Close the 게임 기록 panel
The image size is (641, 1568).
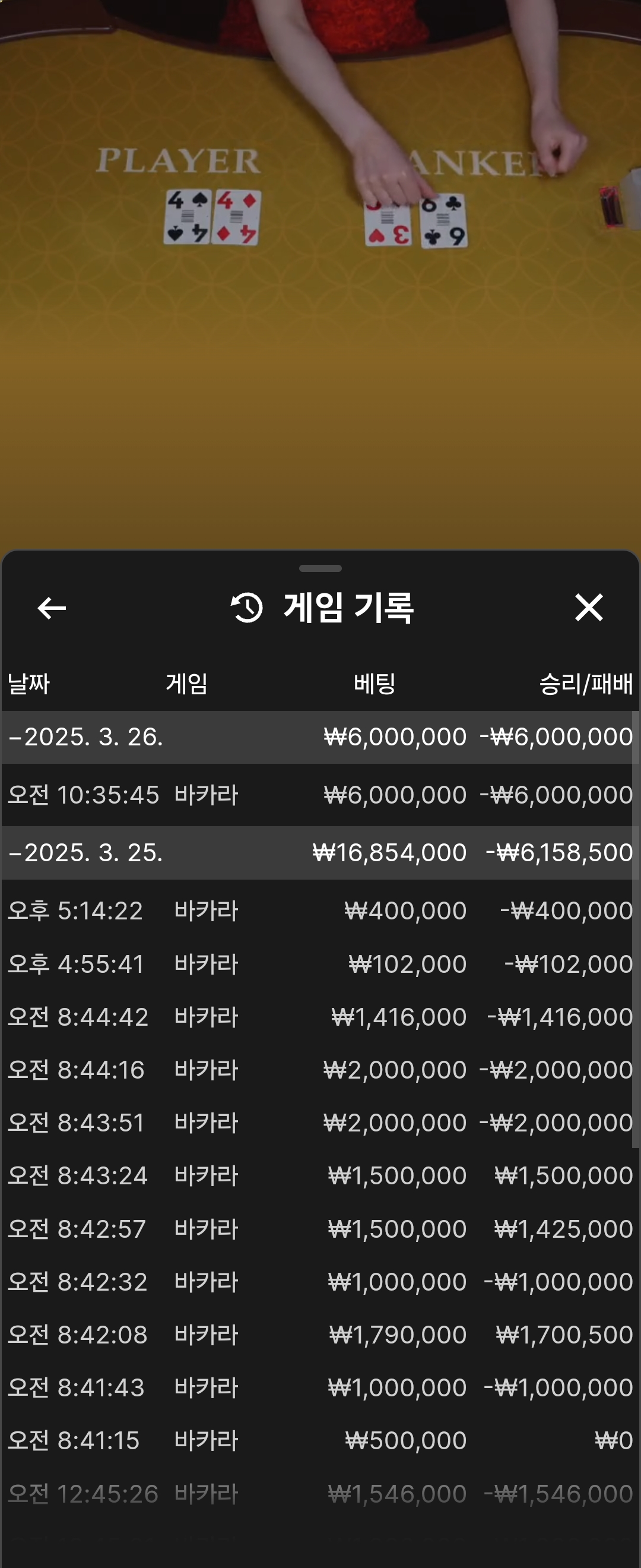click(x=588, y=608)
